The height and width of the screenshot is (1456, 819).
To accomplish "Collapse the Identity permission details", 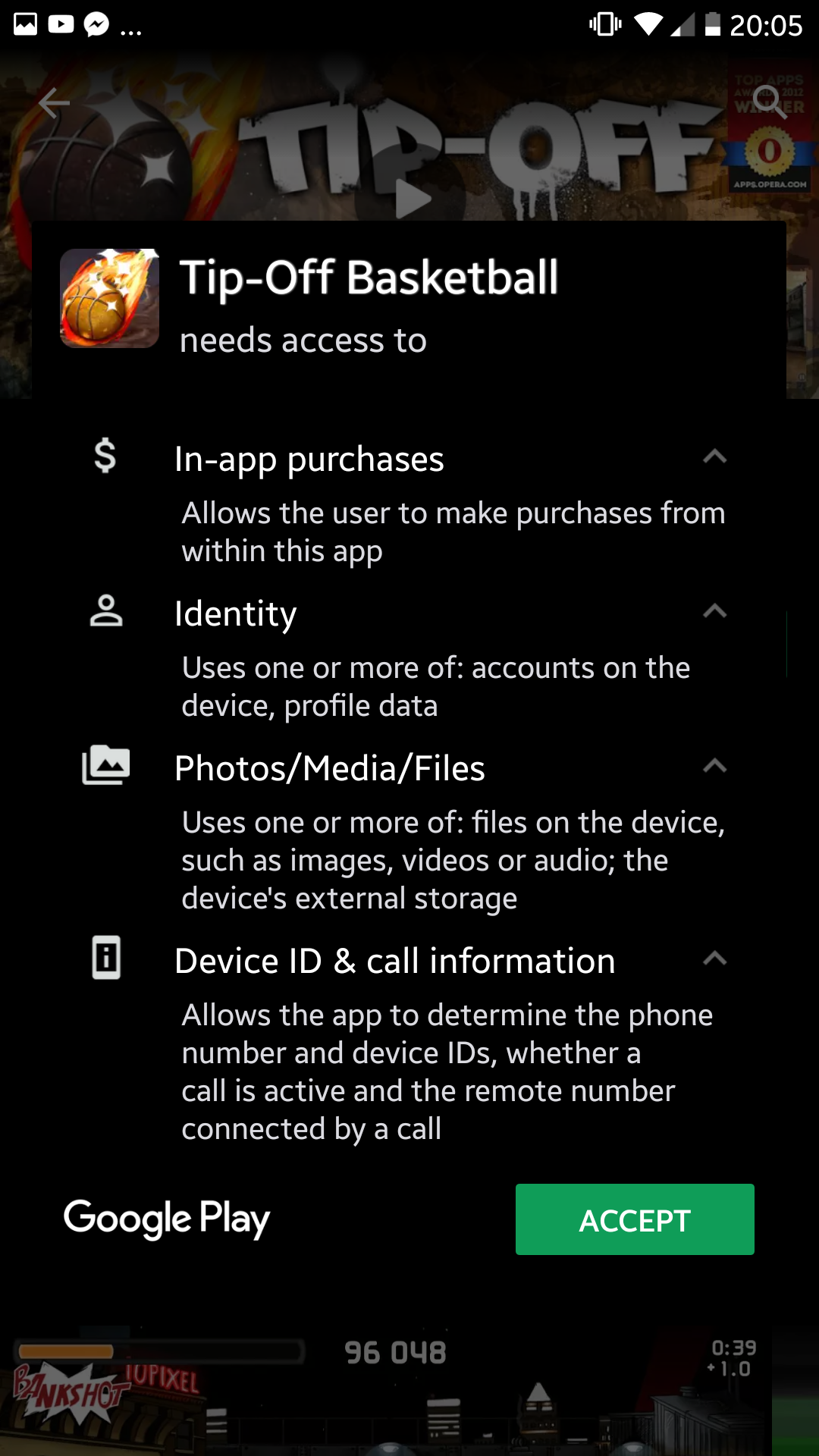I will click(x=714, y=611).
